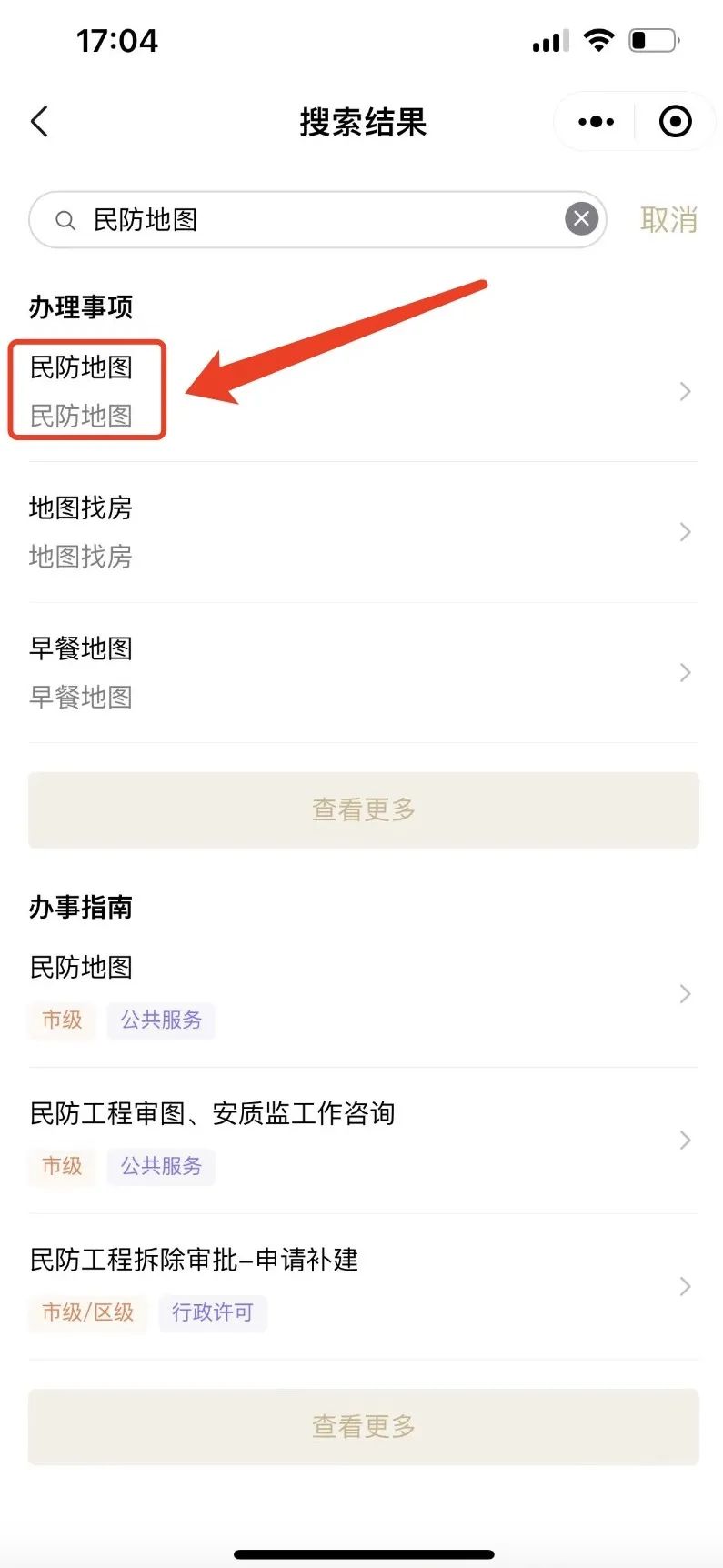The image size is (723, 1568).
Task: Clear the search text with the X icon
Action: pos(582,219)
